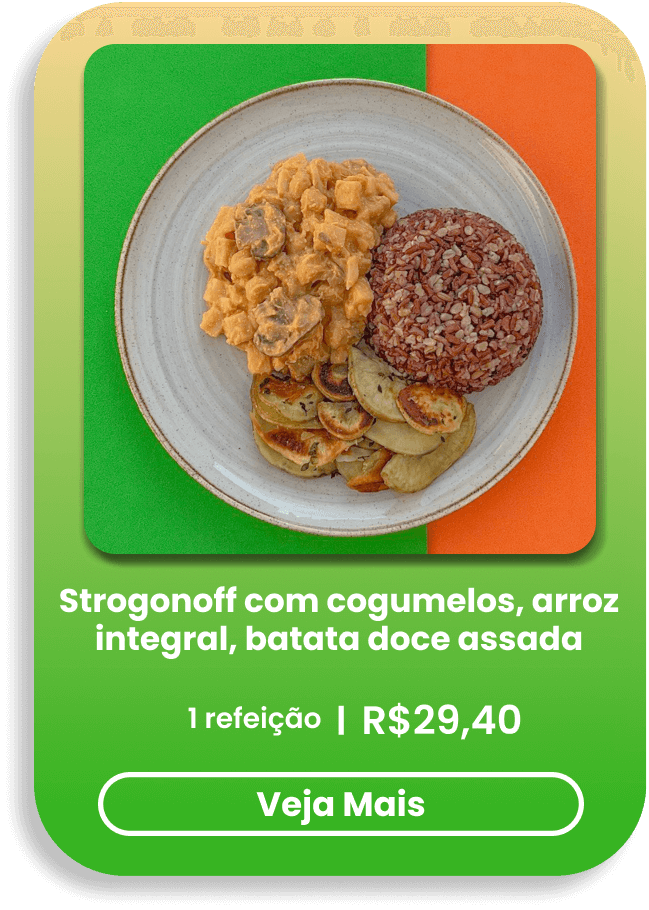Open the Strogonoff com cogumelos meal photo
Screen dimensions: 649x910
click(x=340, y=299)
